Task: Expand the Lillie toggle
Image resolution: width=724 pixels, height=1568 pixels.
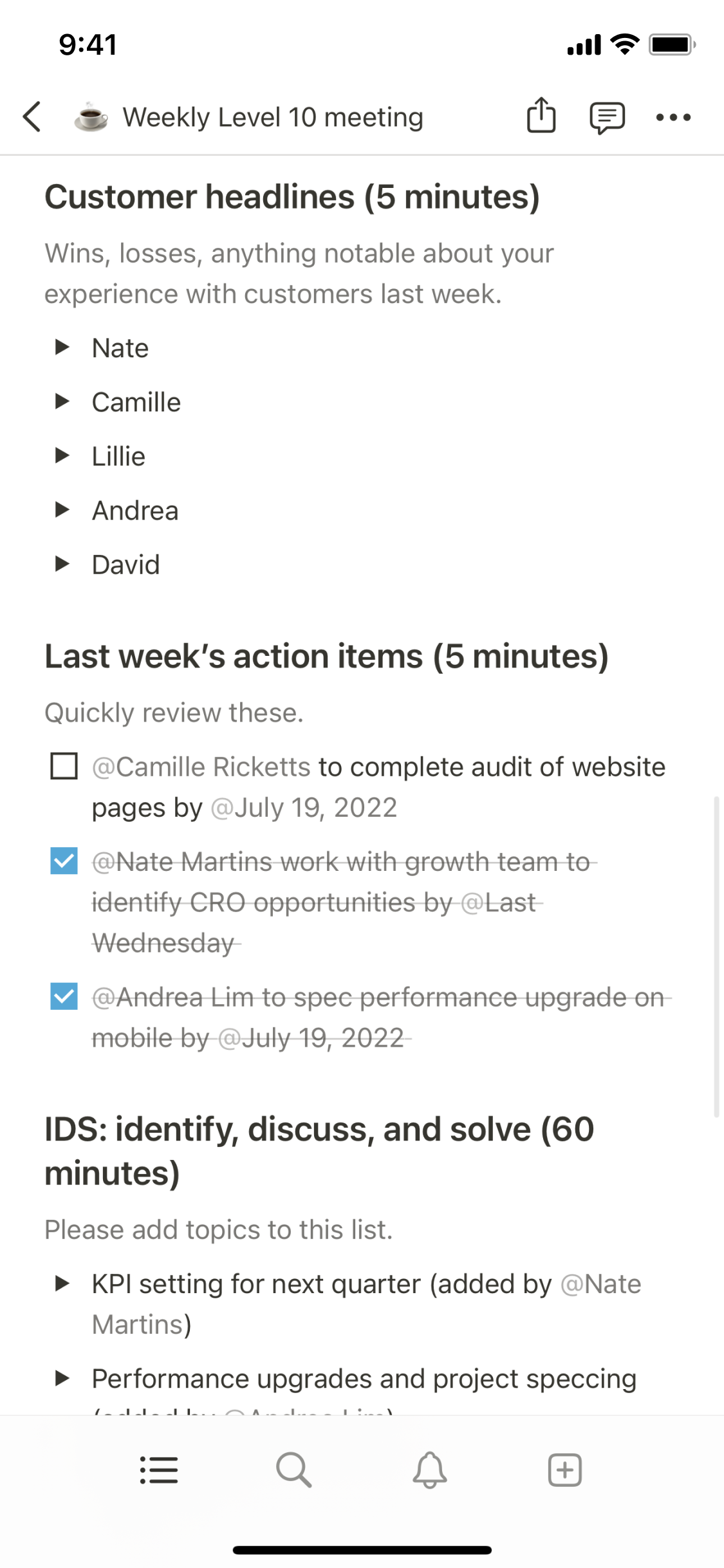Action: 62,456
